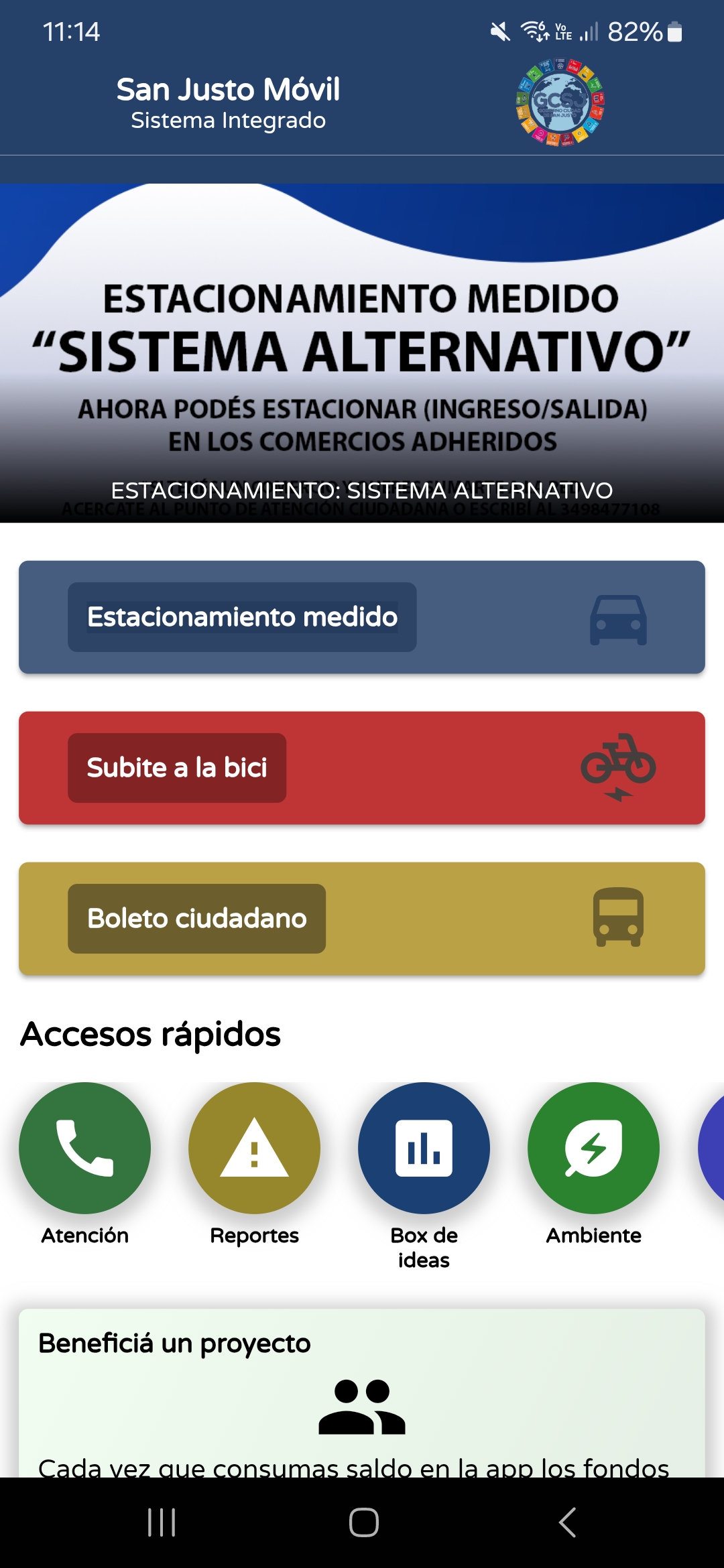Open Box de ideas
The width and height of the screenshot is (724, 1568).
click(424, 1148)
